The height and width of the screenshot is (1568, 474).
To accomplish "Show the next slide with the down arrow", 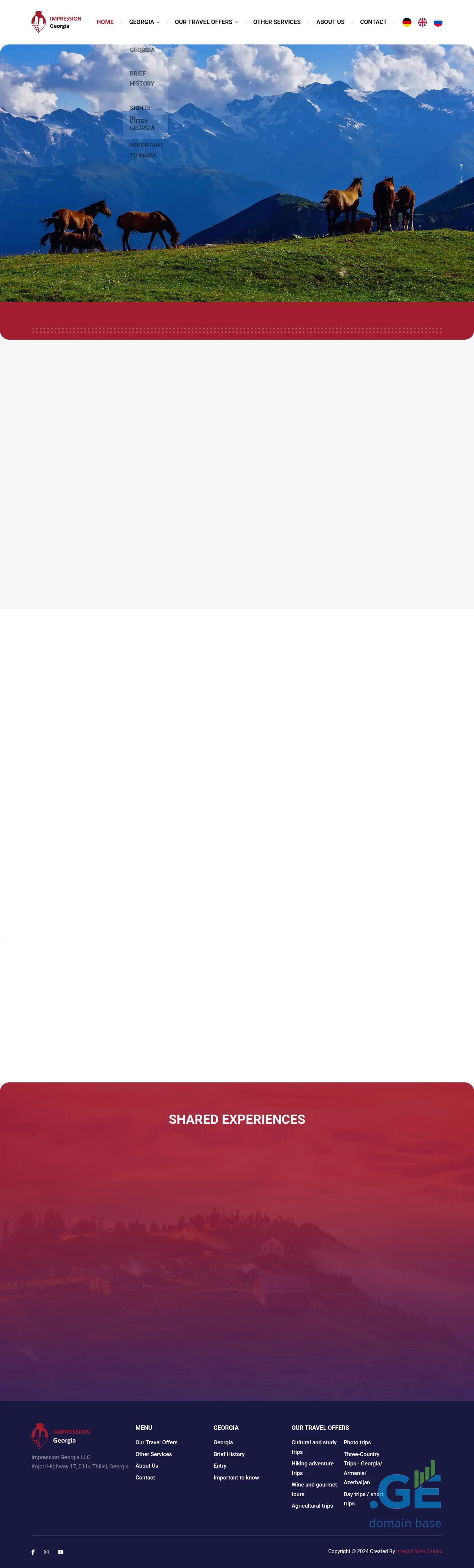I will tap(461, 180).
